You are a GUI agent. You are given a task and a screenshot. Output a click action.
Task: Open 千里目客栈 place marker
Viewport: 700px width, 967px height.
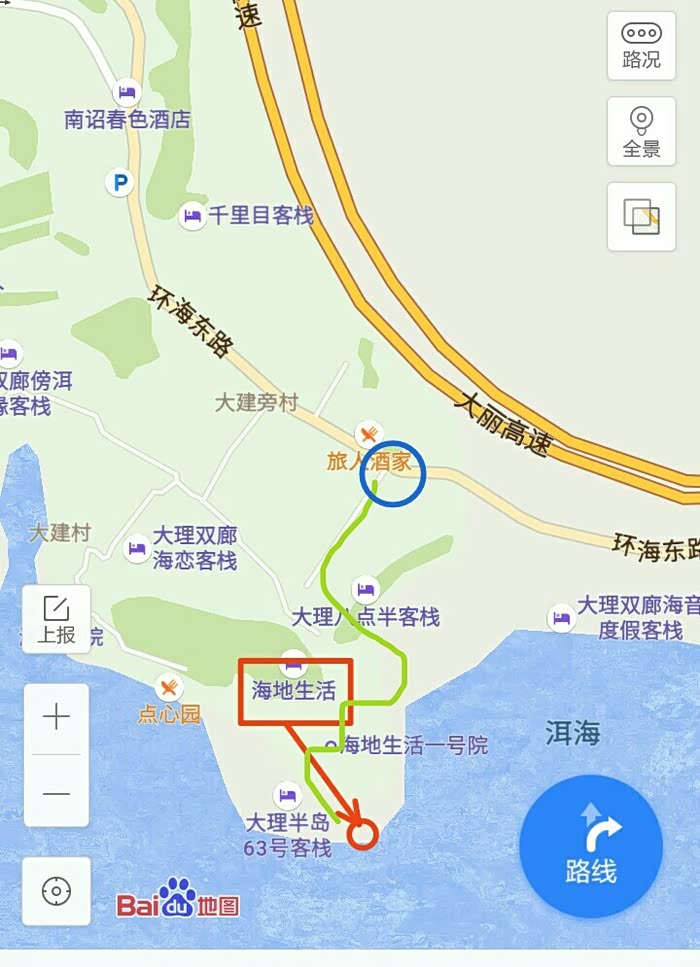192,215
